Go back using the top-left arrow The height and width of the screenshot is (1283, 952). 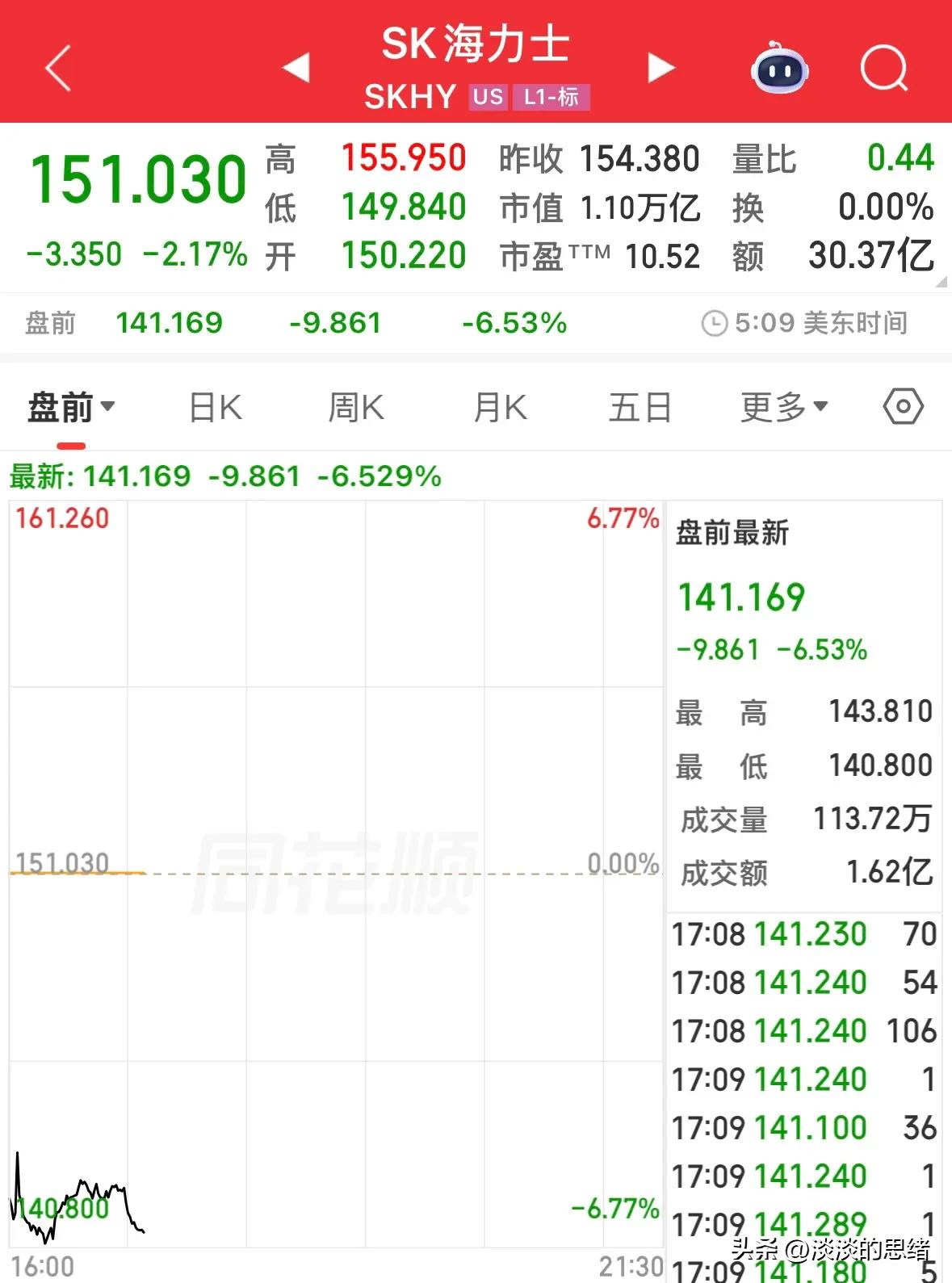58,69
